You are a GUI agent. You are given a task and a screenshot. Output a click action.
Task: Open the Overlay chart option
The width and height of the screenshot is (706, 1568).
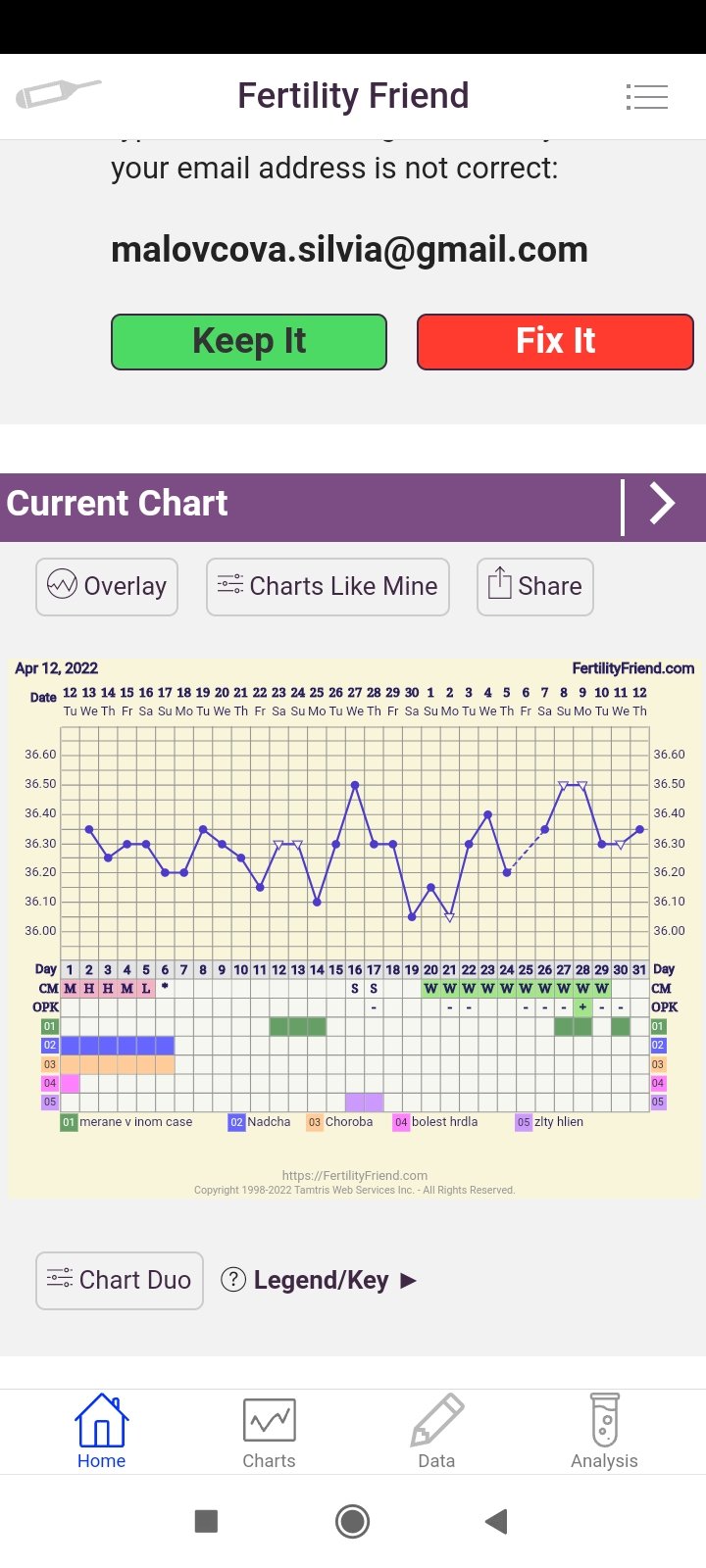point(107,586)
